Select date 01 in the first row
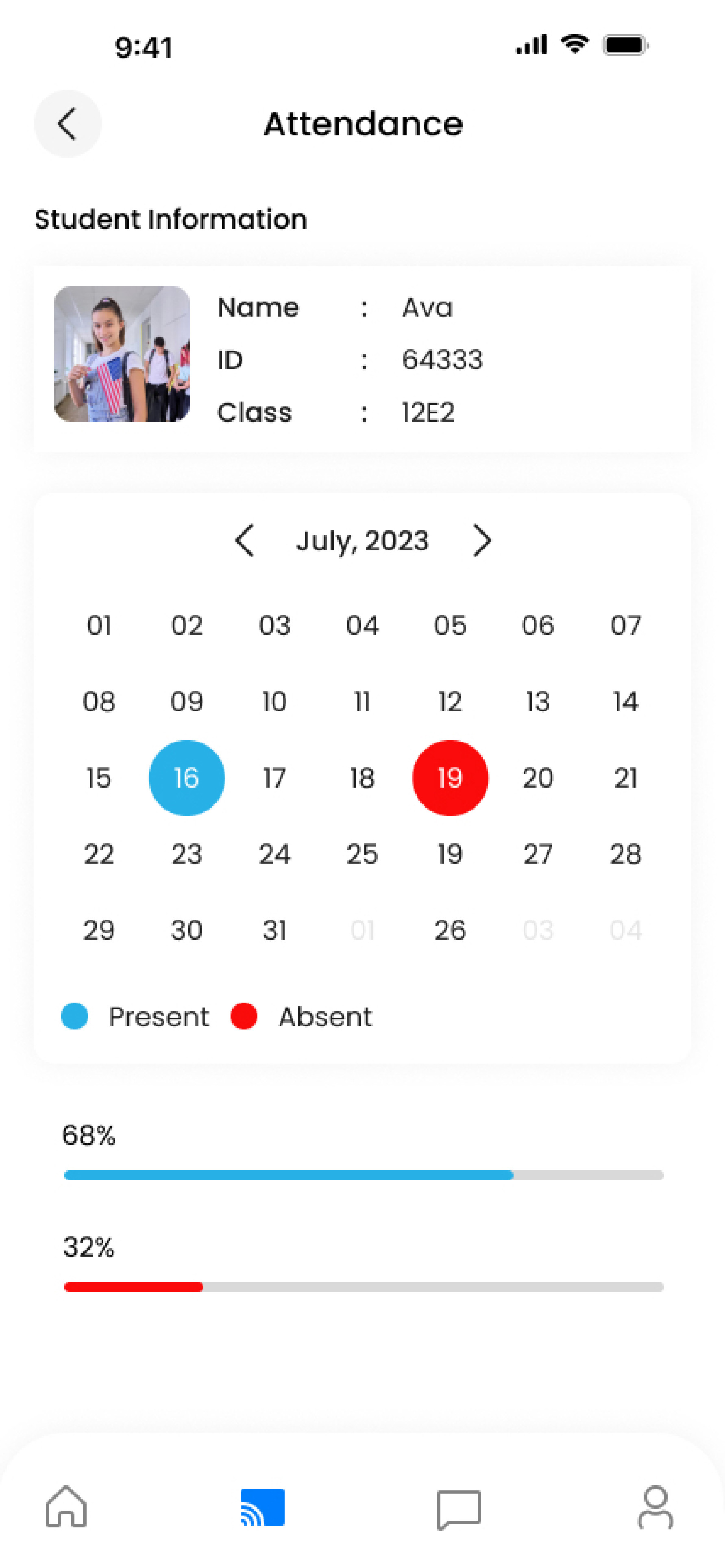The height and width of the screenshot is (1568, 725). click(99, 625)
